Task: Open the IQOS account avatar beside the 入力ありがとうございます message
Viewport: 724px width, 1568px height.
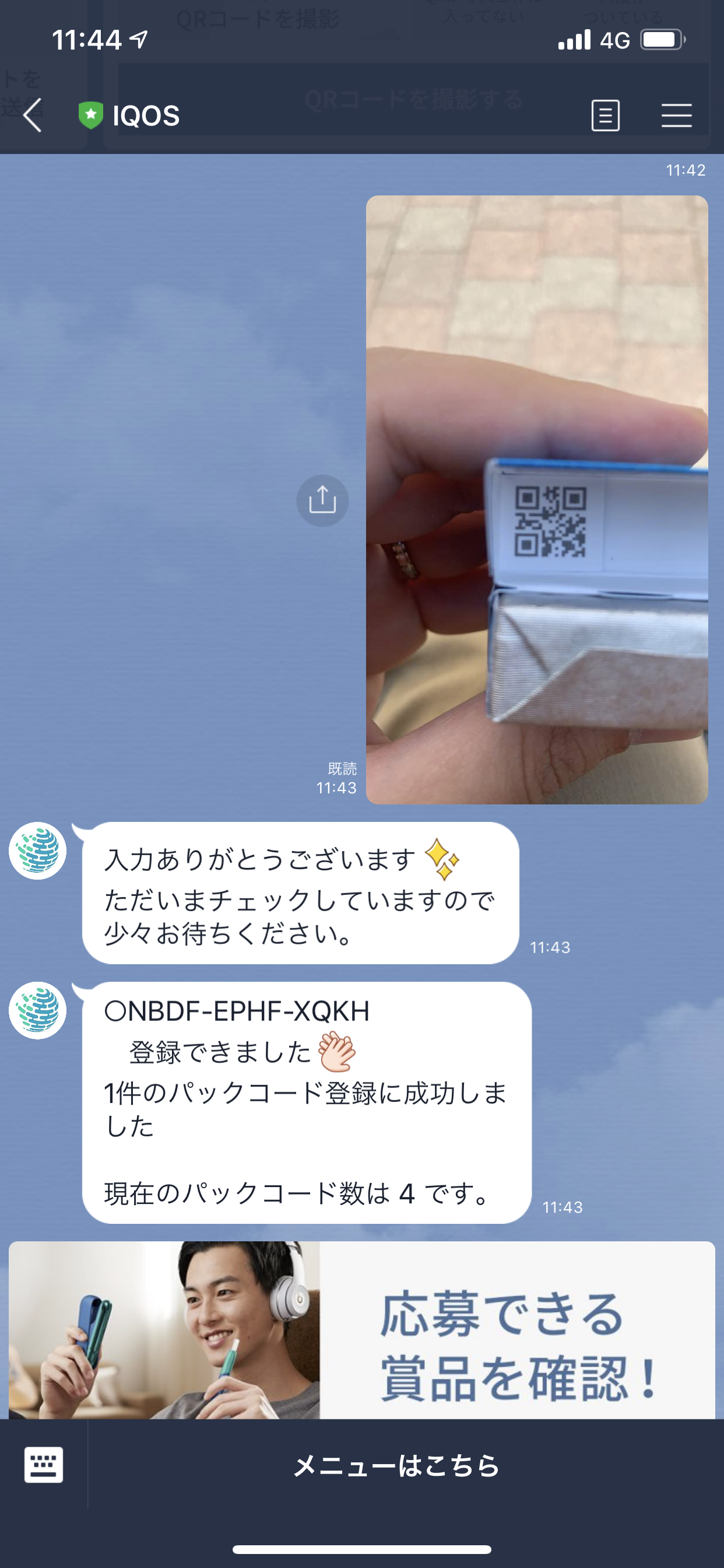Action: coord(38,850)
